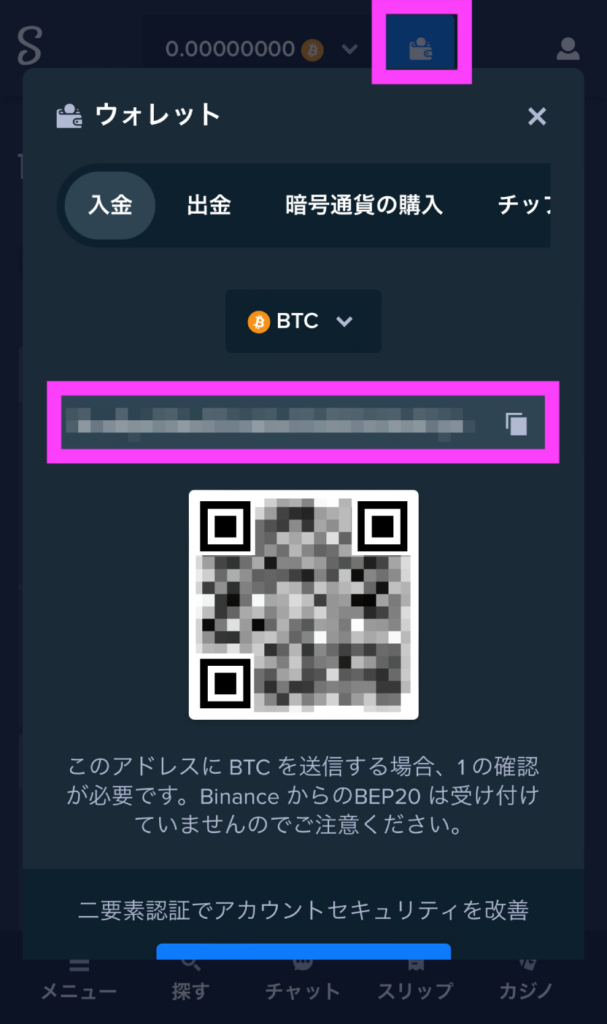
Task: Select the 入金 tab
Action: (110, 206)
